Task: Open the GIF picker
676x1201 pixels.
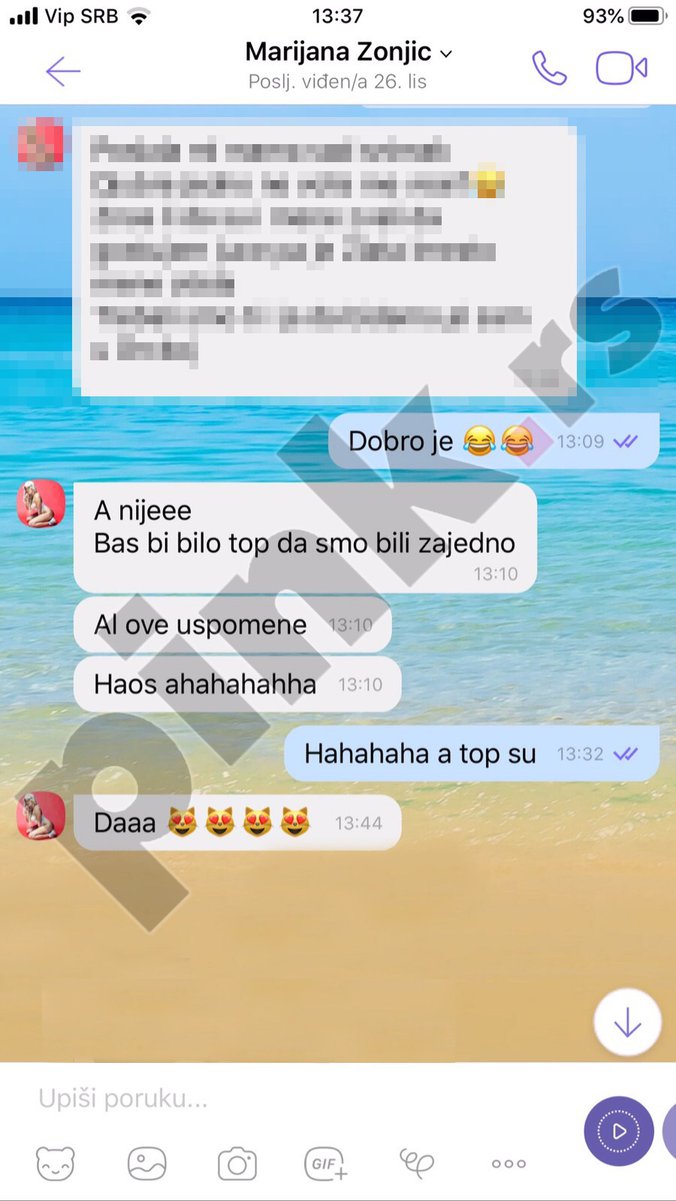Action: click(326, 1163)
